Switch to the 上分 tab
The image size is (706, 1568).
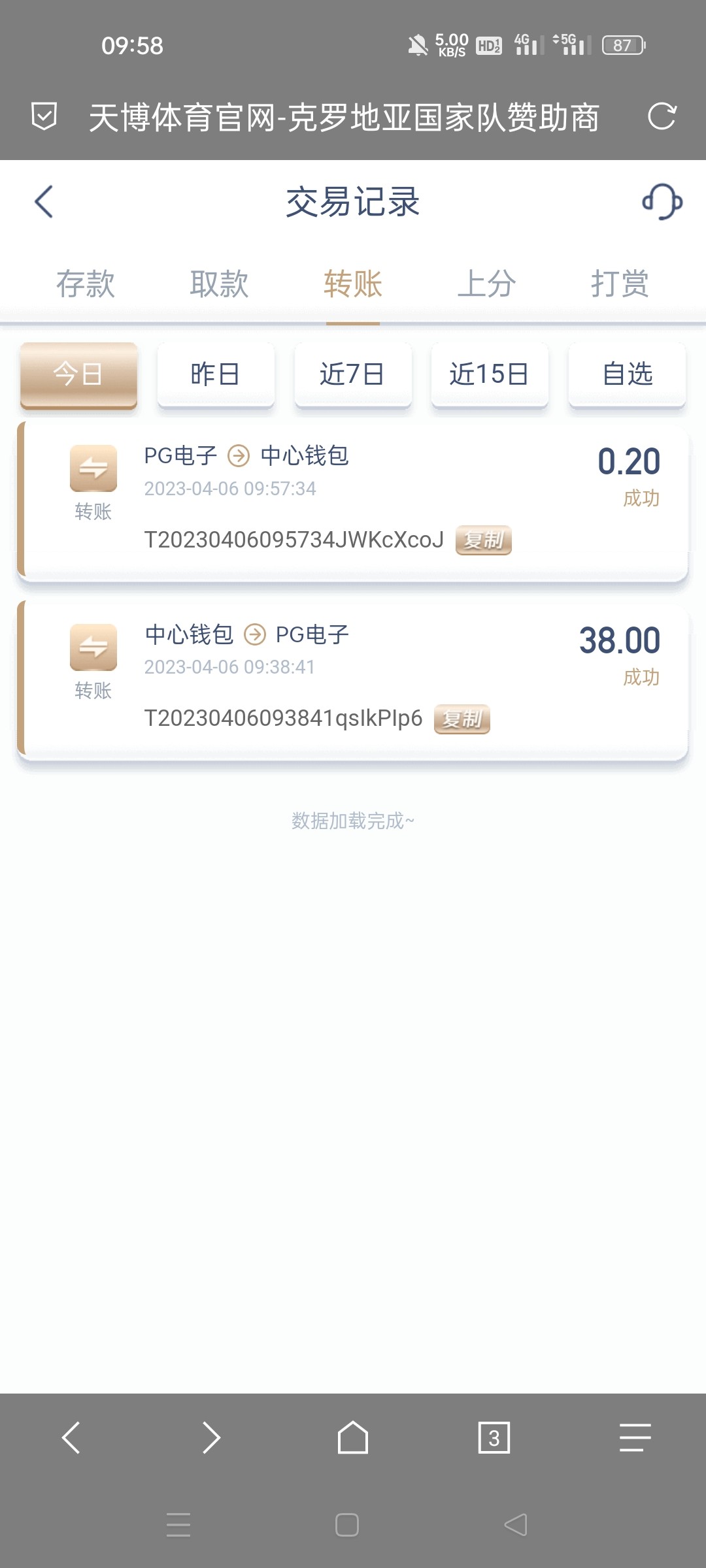click(486, 284)
